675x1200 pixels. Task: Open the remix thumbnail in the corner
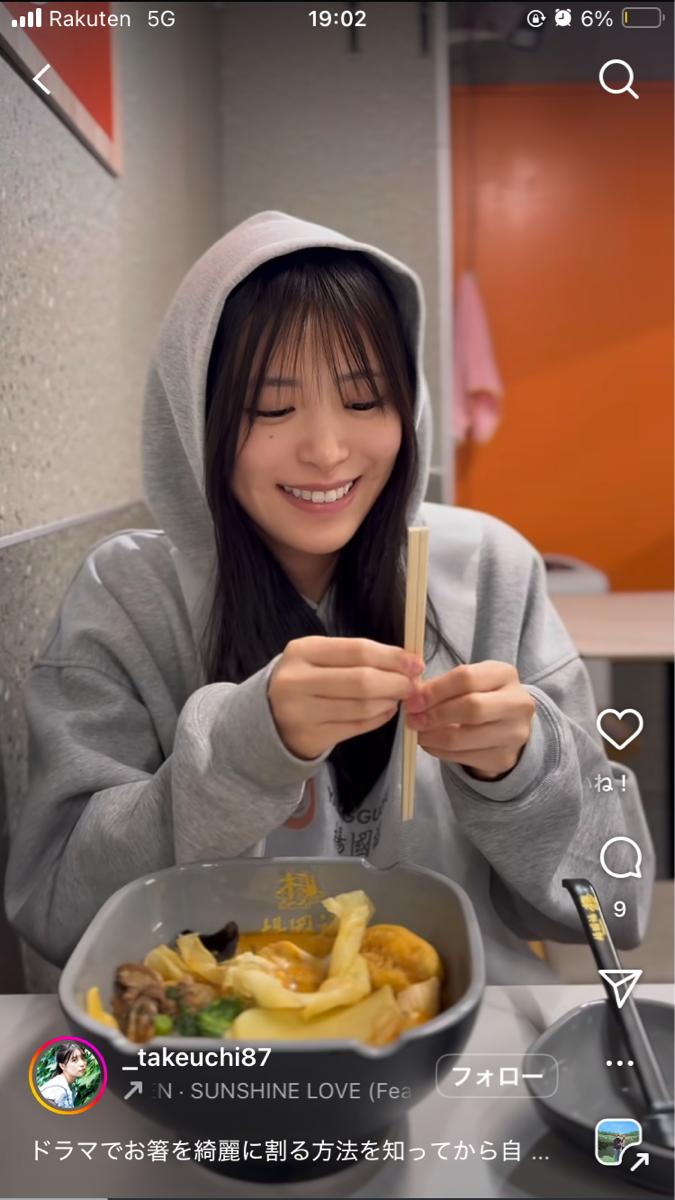[x=618, y=1142]
